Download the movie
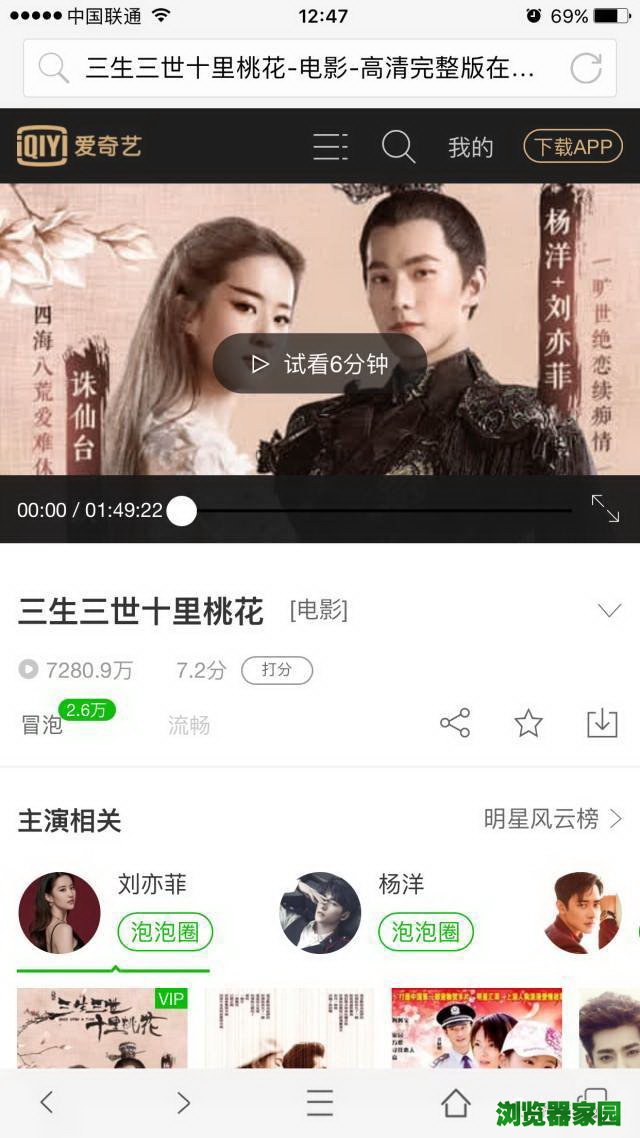This screenshot has height=1138, width=640. pyautogui.click(x=602, y=723)
